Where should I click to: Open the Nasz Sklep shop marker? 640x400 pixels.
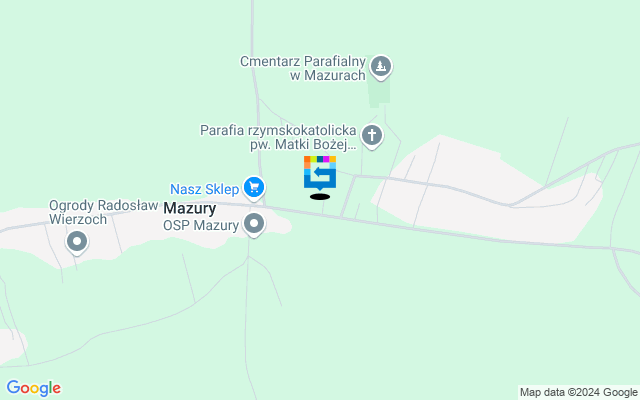[x=255, y=187]
